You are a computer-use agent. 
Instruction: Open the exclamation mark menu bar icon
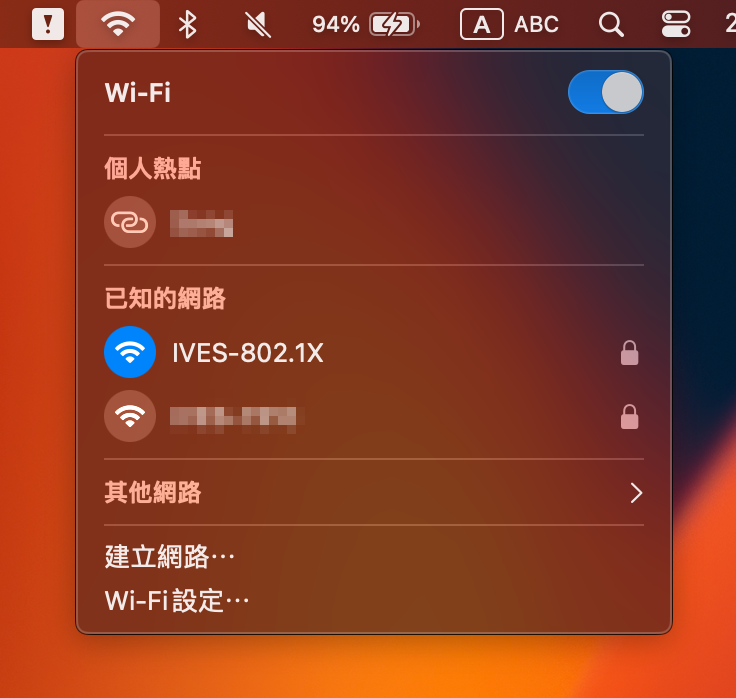47,24
